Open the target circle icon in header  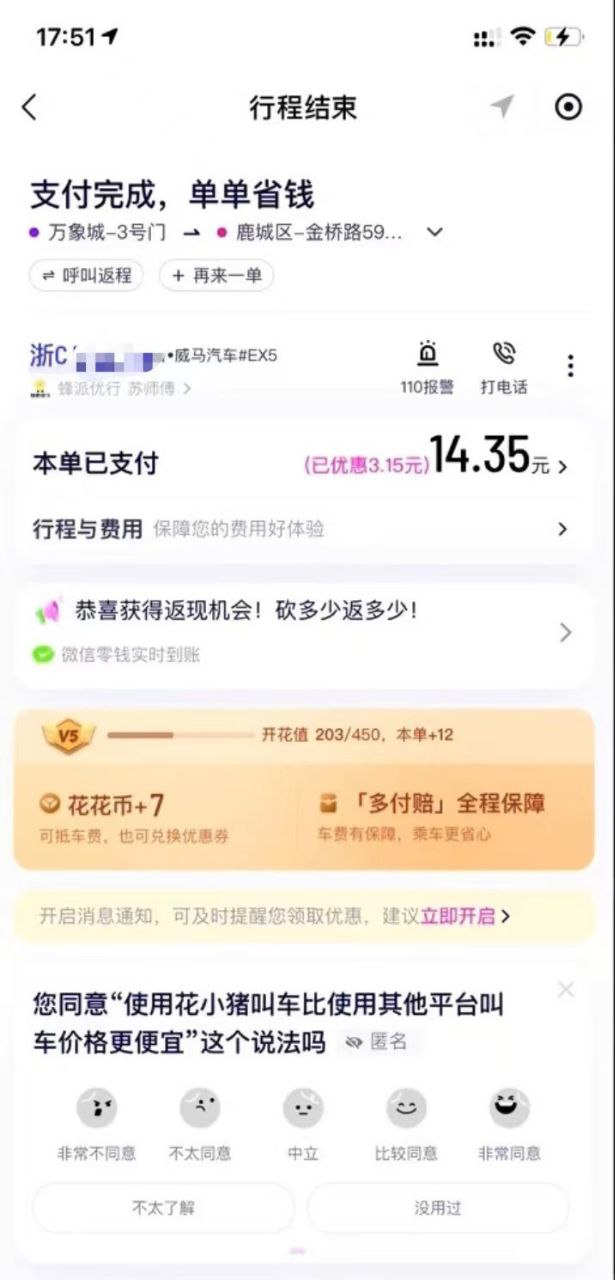(x=568, y=107)
